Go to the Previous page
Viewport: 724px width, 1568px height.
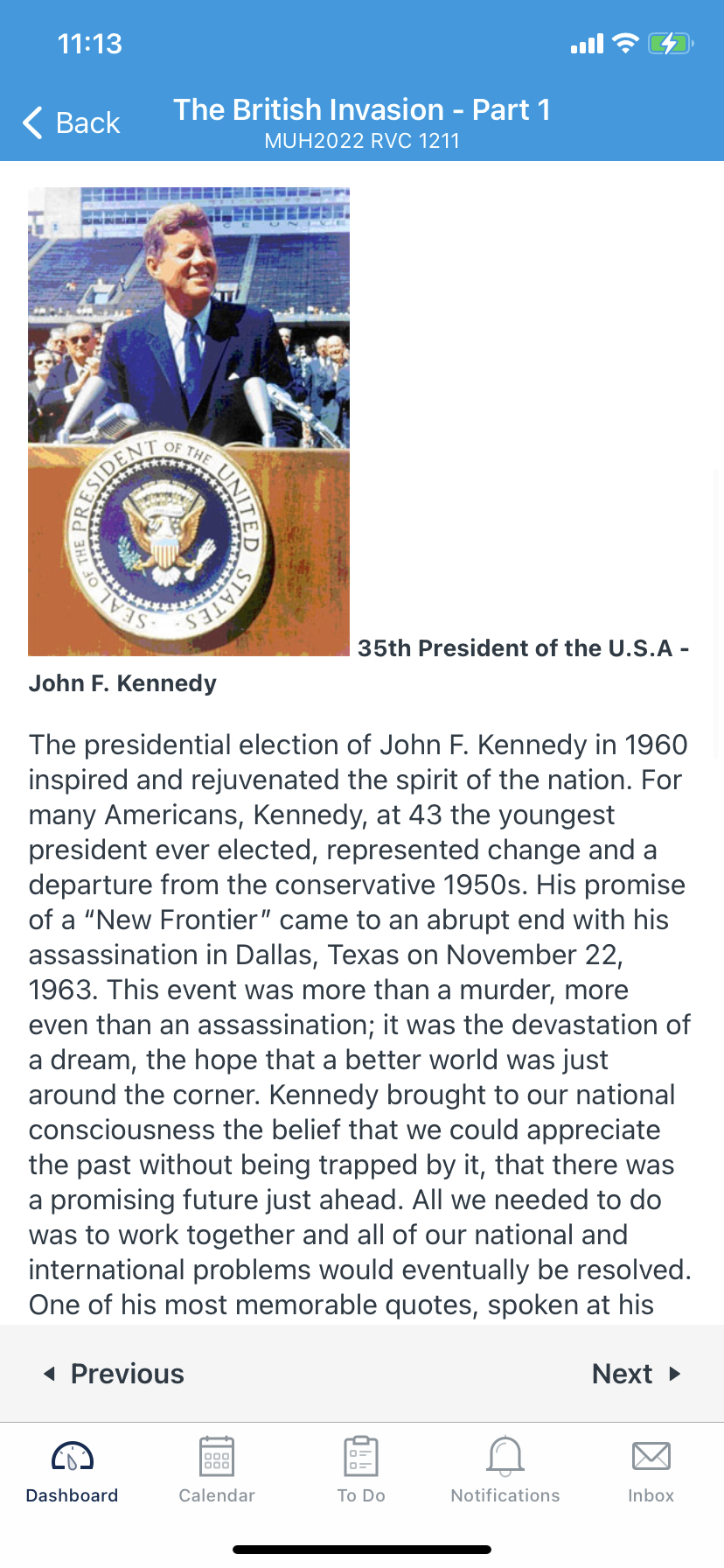click(x=114, y=1374)
